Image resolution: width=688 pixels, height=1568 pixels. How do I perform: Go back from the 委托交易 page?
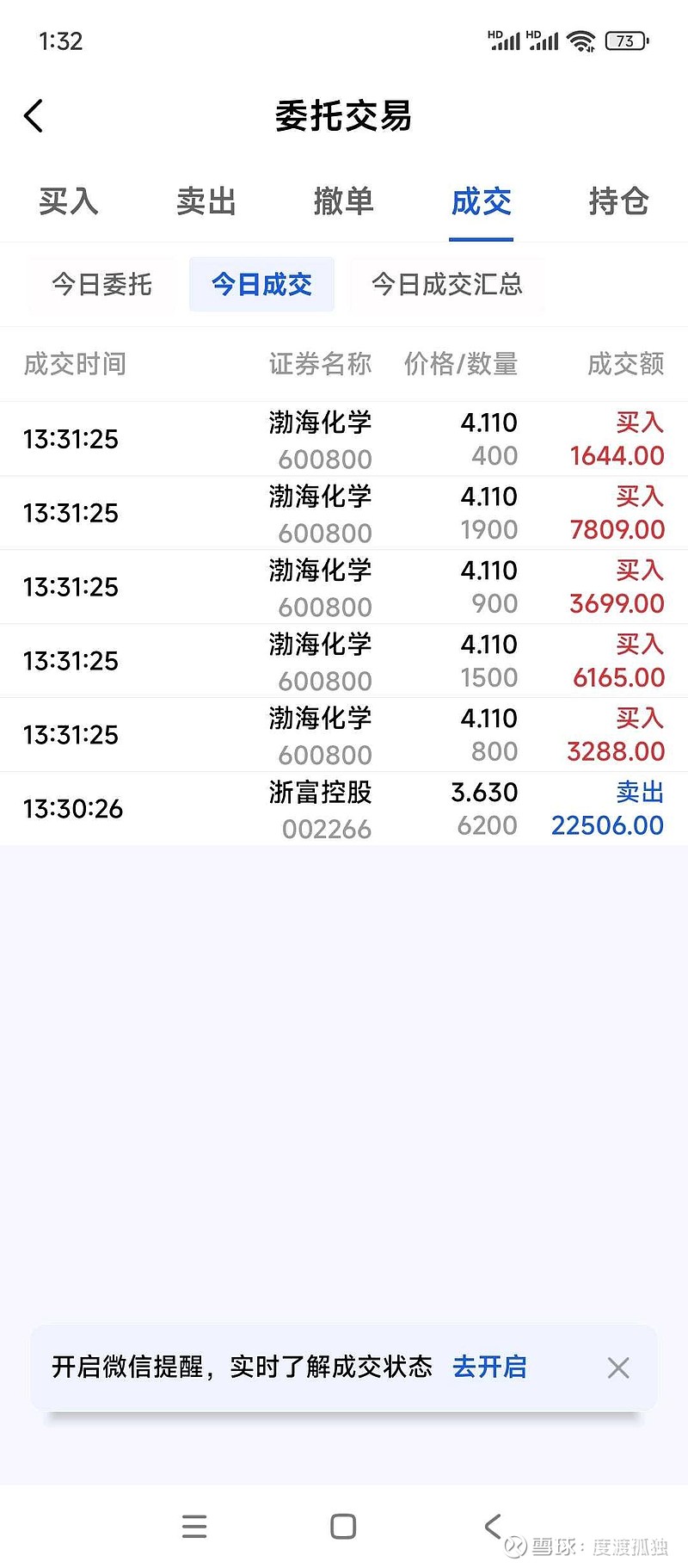[34, 116]
